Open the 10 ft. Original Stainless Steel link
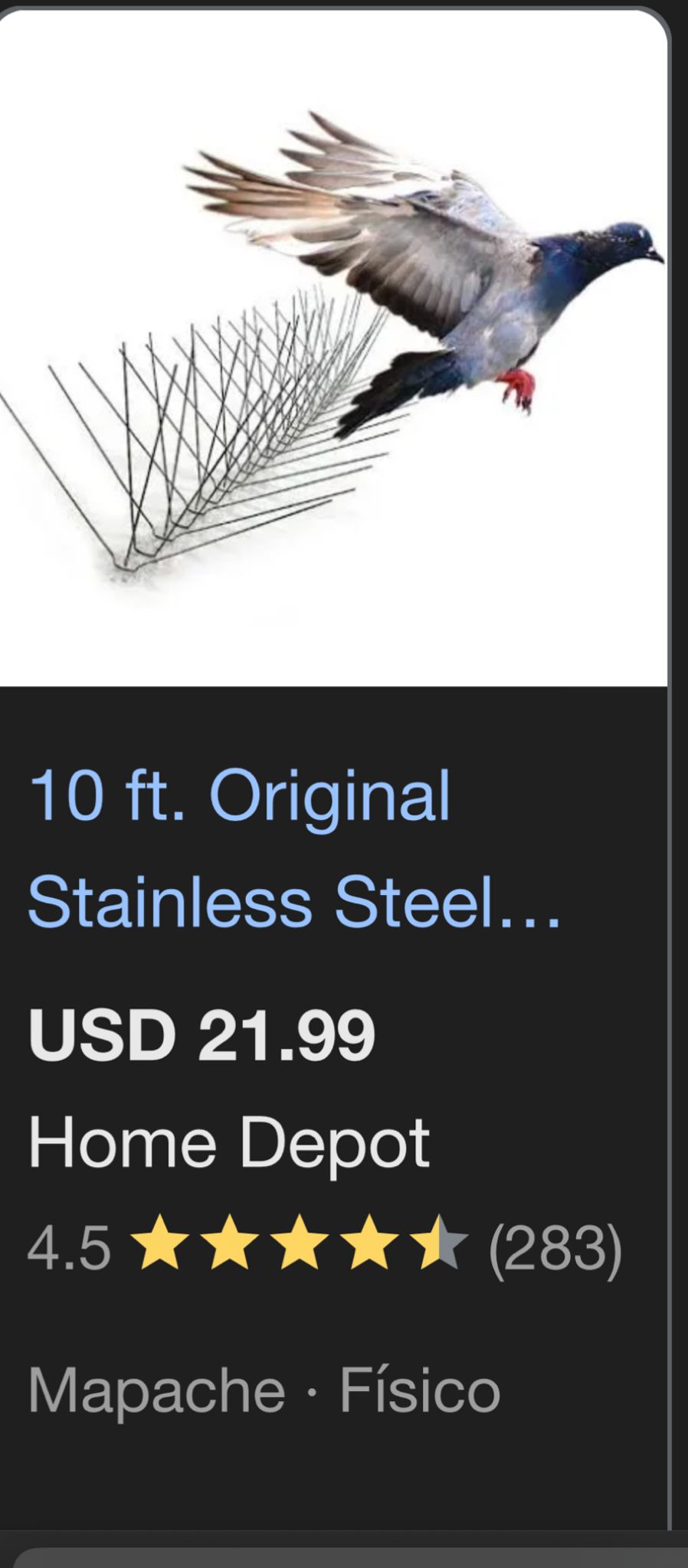Image resolution: width=688 pixels, height=1568 pixels. coord(294,850)
